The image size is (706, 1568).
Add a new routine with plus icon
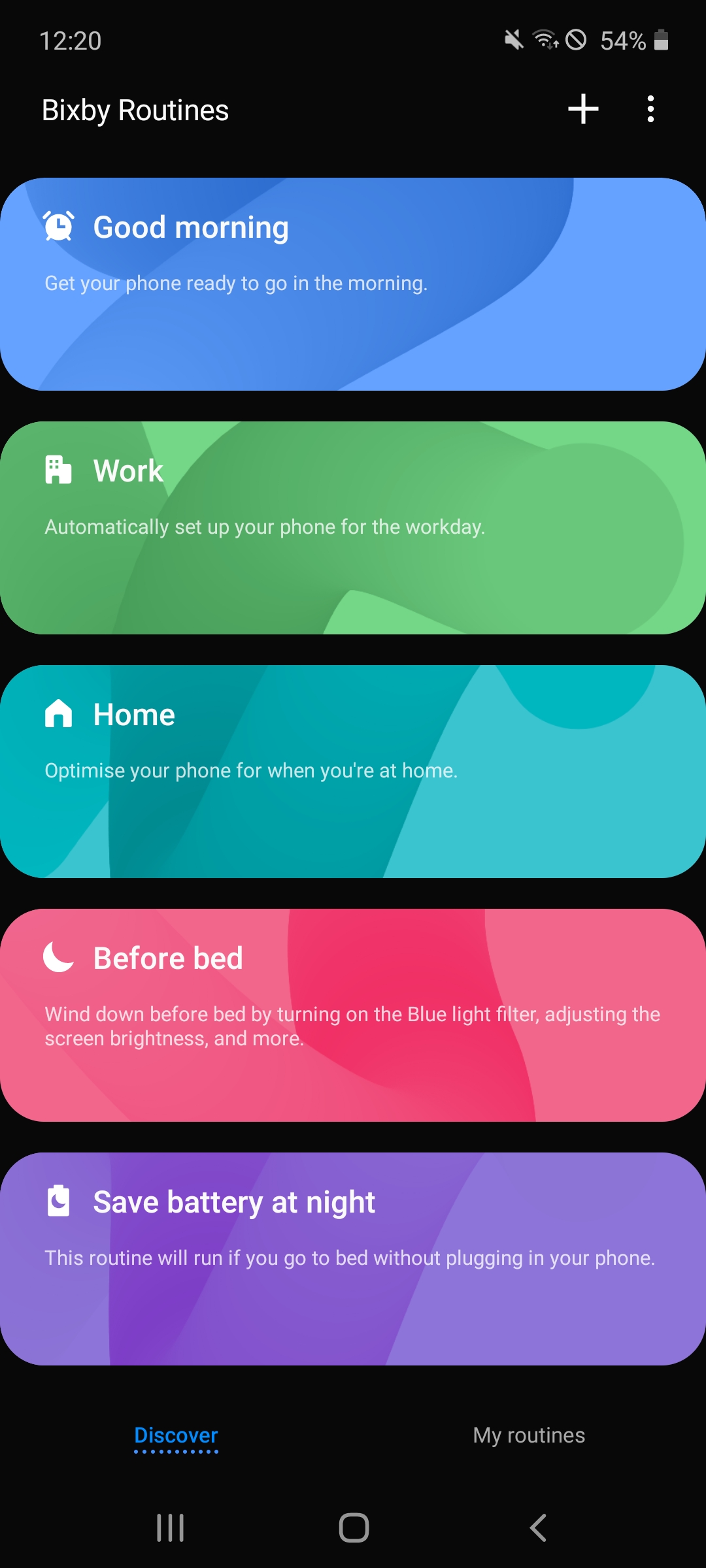click(x=583, y=109)
